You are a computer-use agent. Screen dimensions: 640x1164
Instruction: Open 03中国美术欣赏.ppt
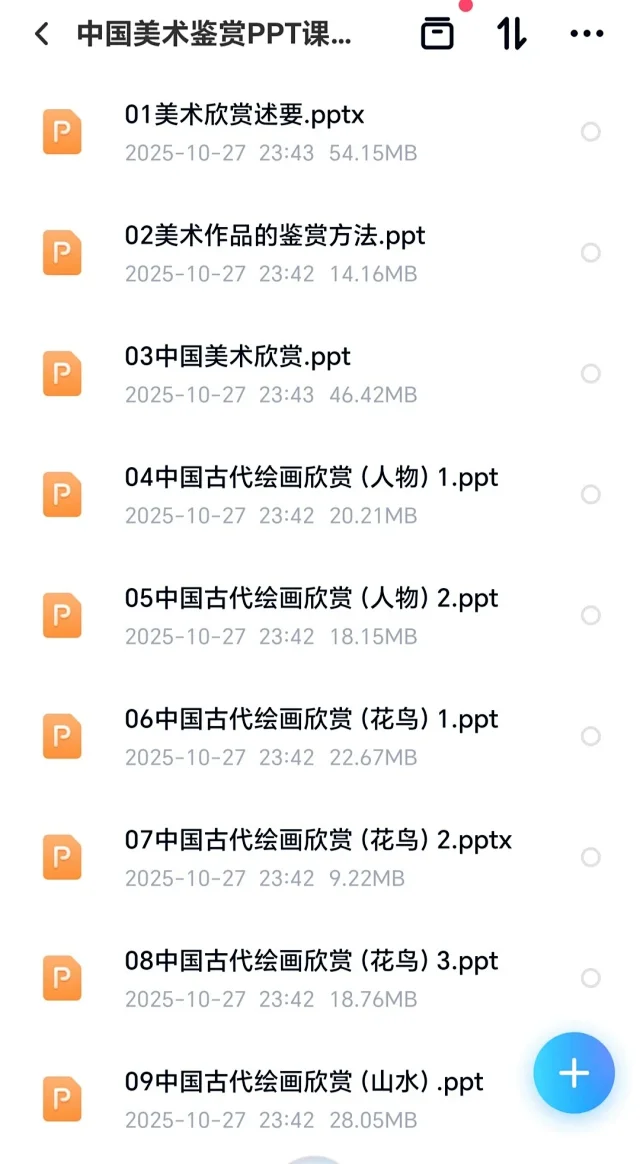pyautogui.click(x=238, y=357)
